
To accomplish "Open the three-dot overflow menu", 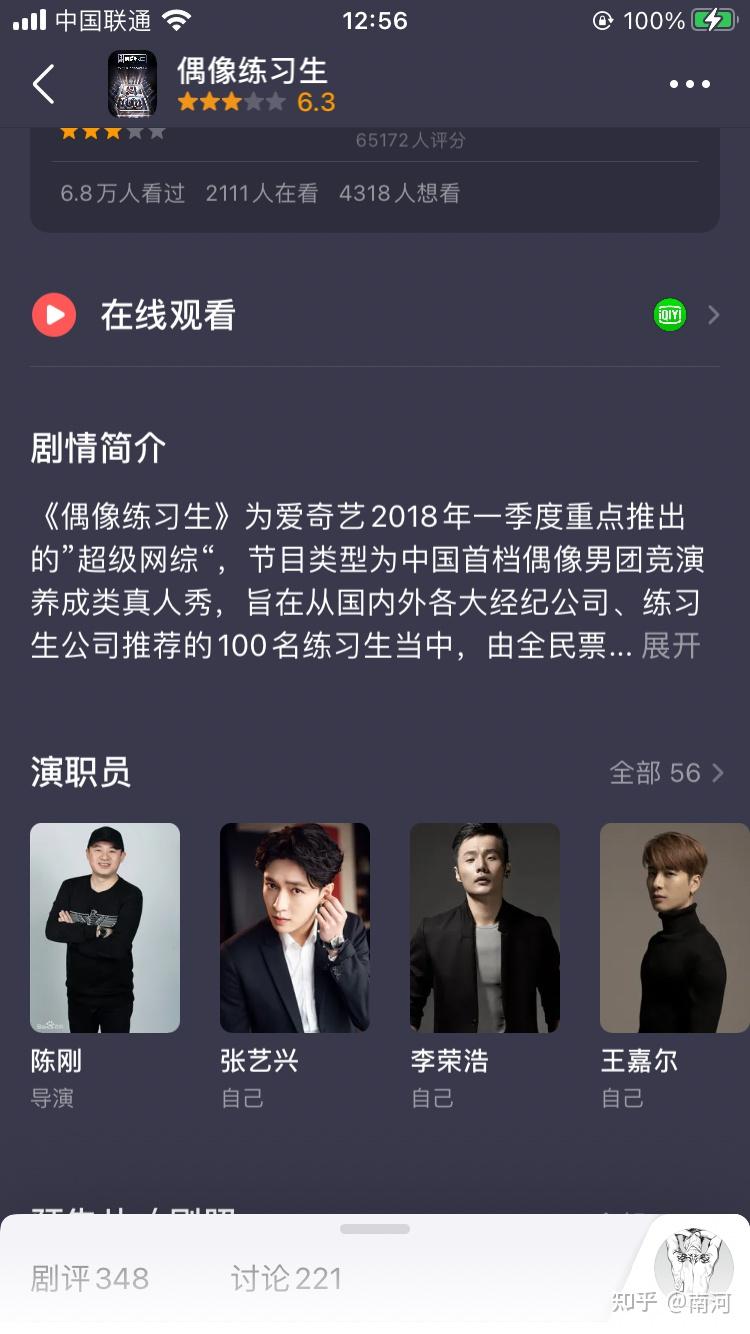I will coord(689,85).
